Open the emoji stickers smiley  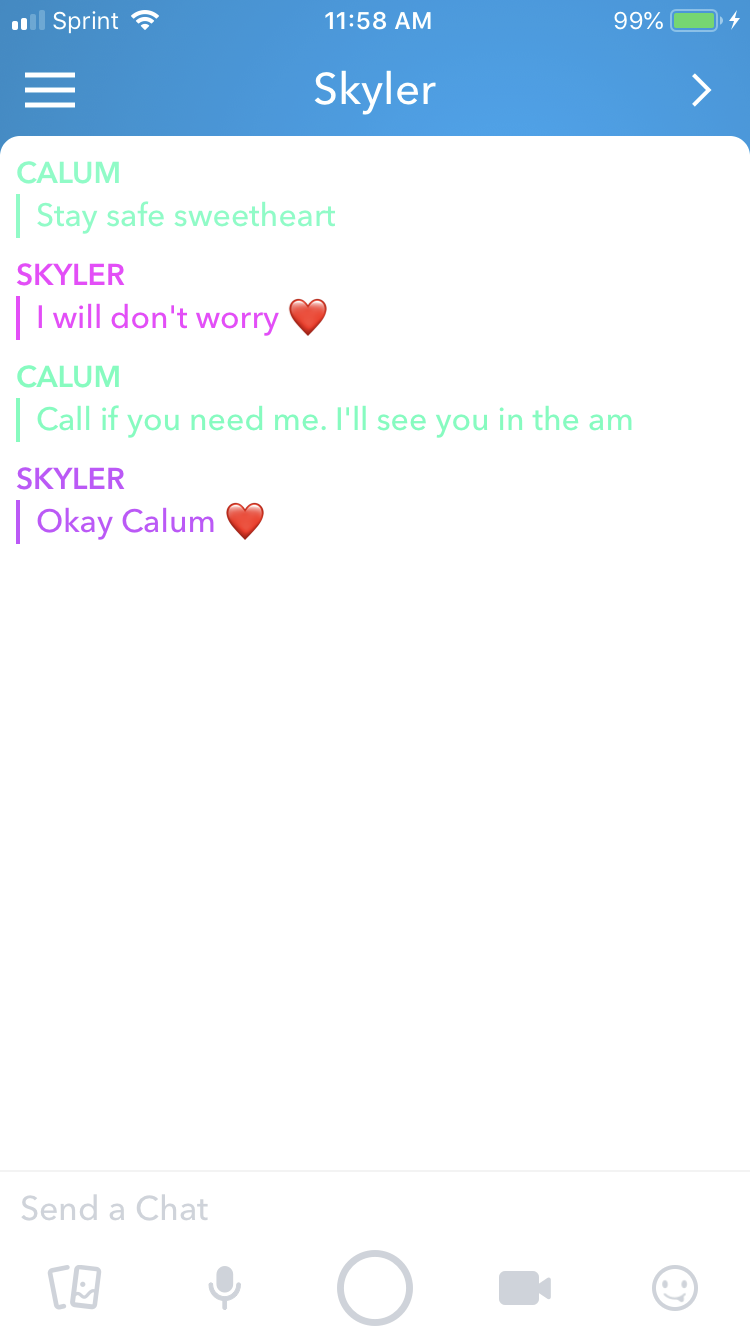click(675, 1288)
